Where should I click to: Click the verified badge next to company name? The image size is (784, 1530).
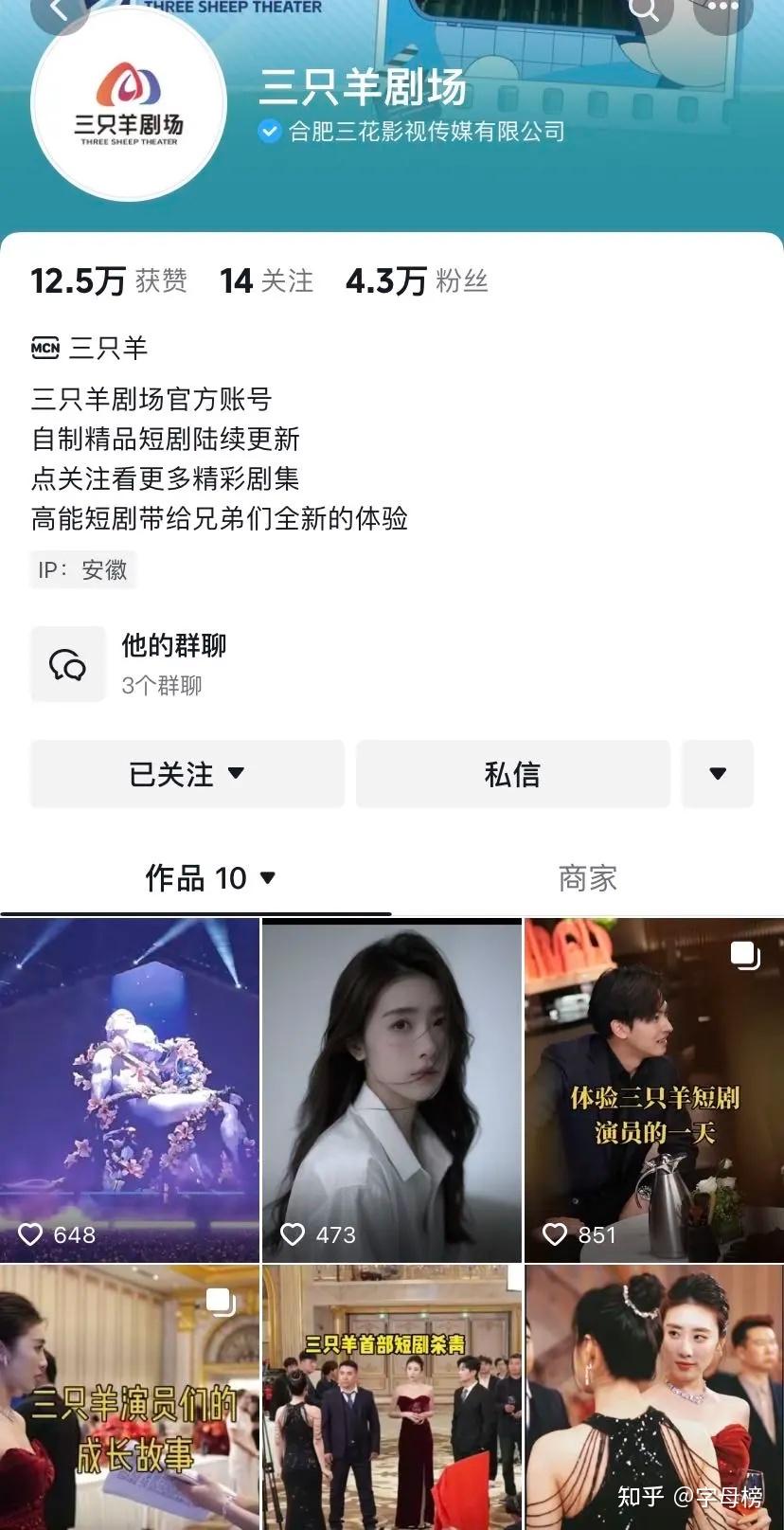268,132
